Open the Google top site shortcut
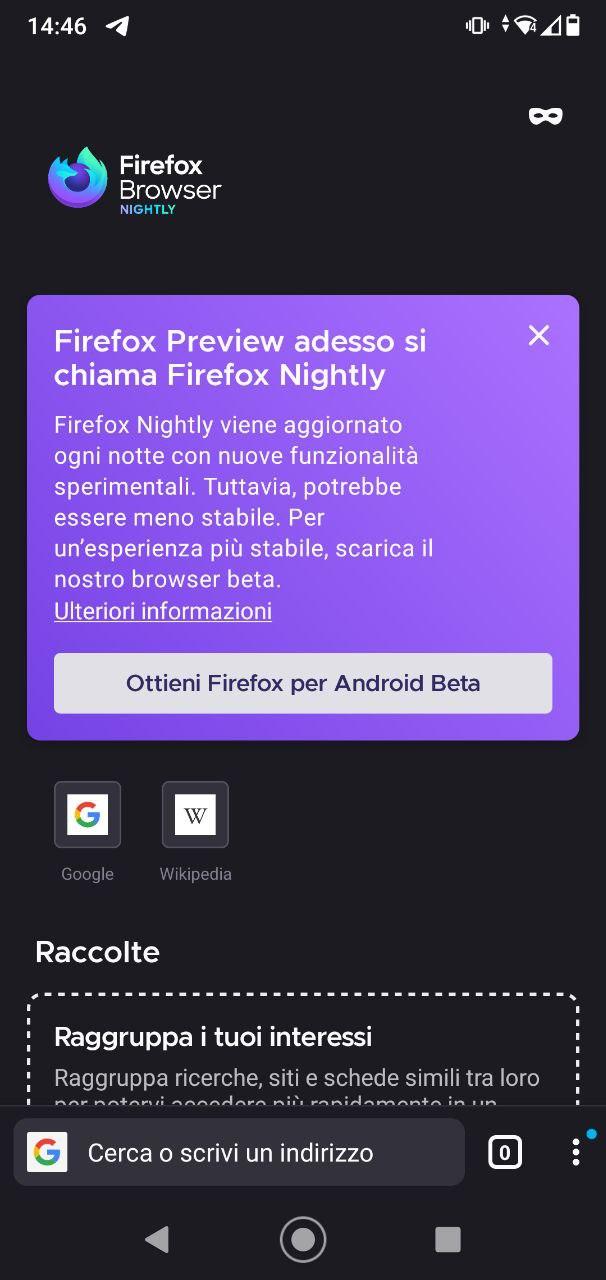Screen dimensions: 606x1280 tap(87, 815)
